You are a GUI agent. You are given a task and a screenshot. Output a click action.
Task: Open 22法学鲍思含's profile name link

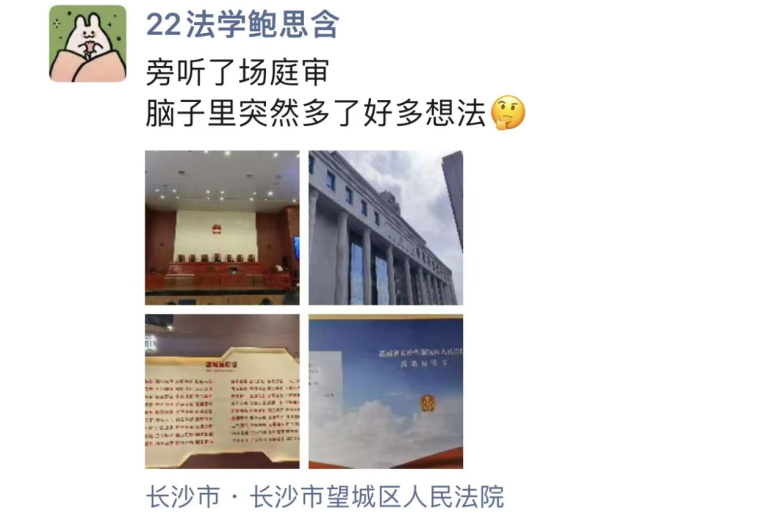[242, 25]
